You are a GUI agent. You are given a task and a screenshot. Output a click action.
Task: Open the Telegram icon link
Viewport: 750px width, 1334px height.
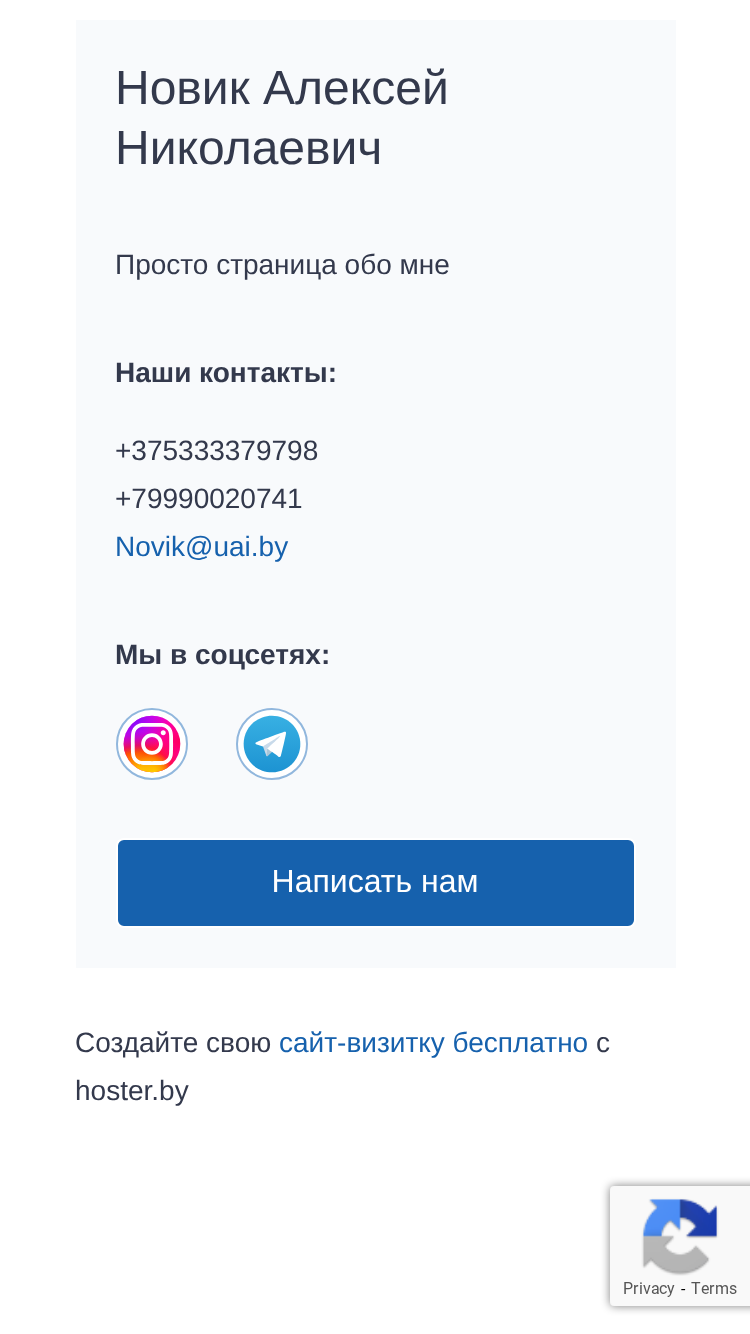pyautogui.click(x=272, y=744)
